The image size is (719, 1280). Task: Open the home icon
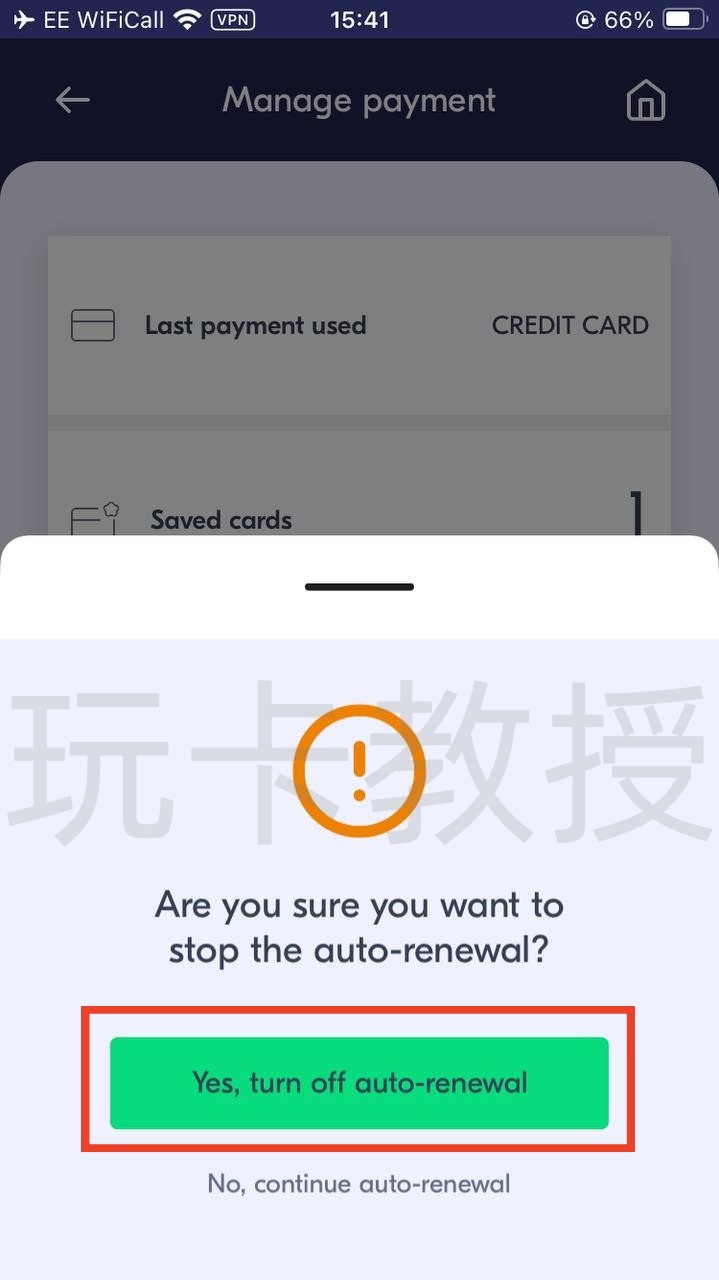click(645, 101)
